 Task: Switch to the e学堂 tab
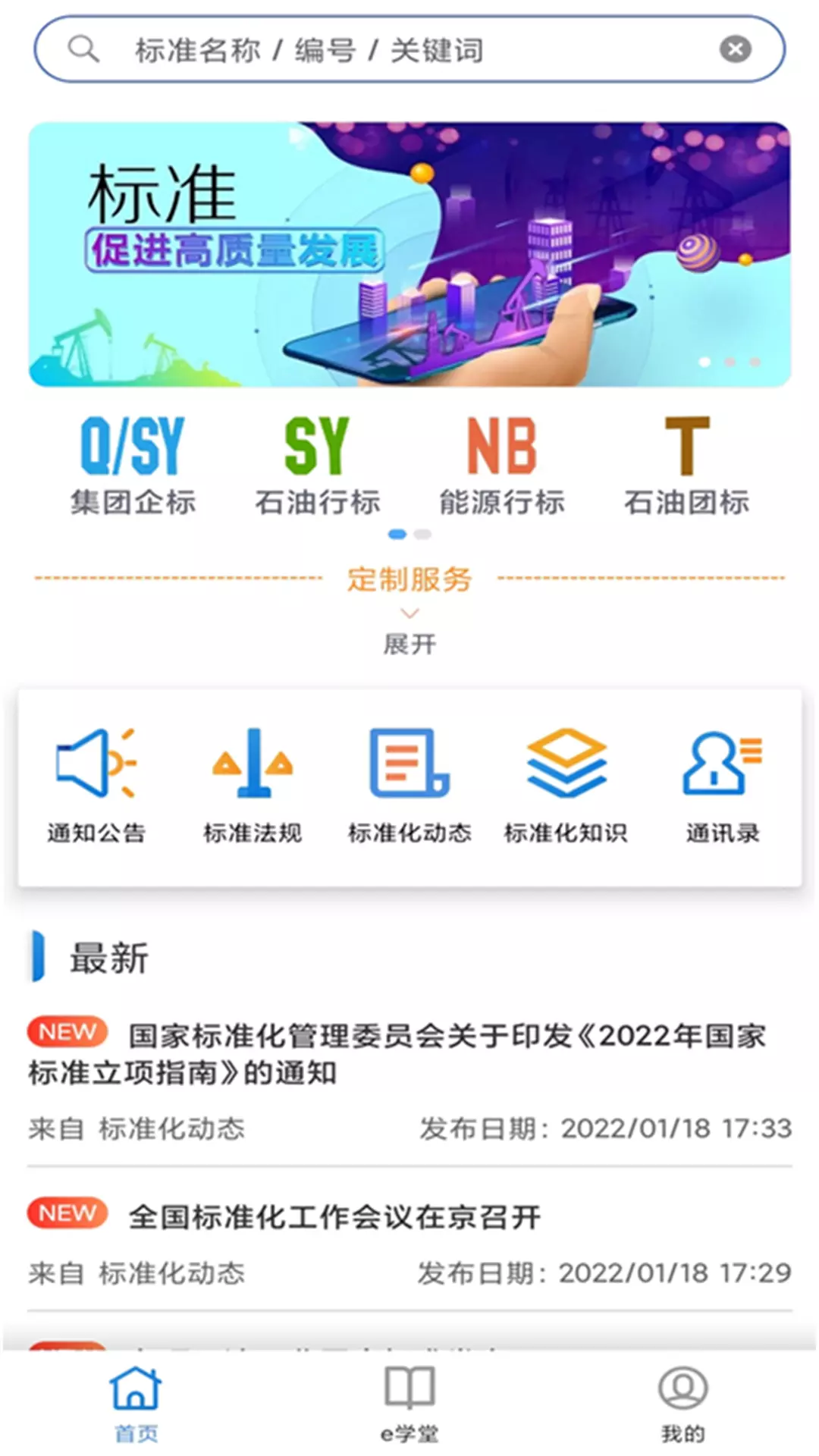(409, 1403)
